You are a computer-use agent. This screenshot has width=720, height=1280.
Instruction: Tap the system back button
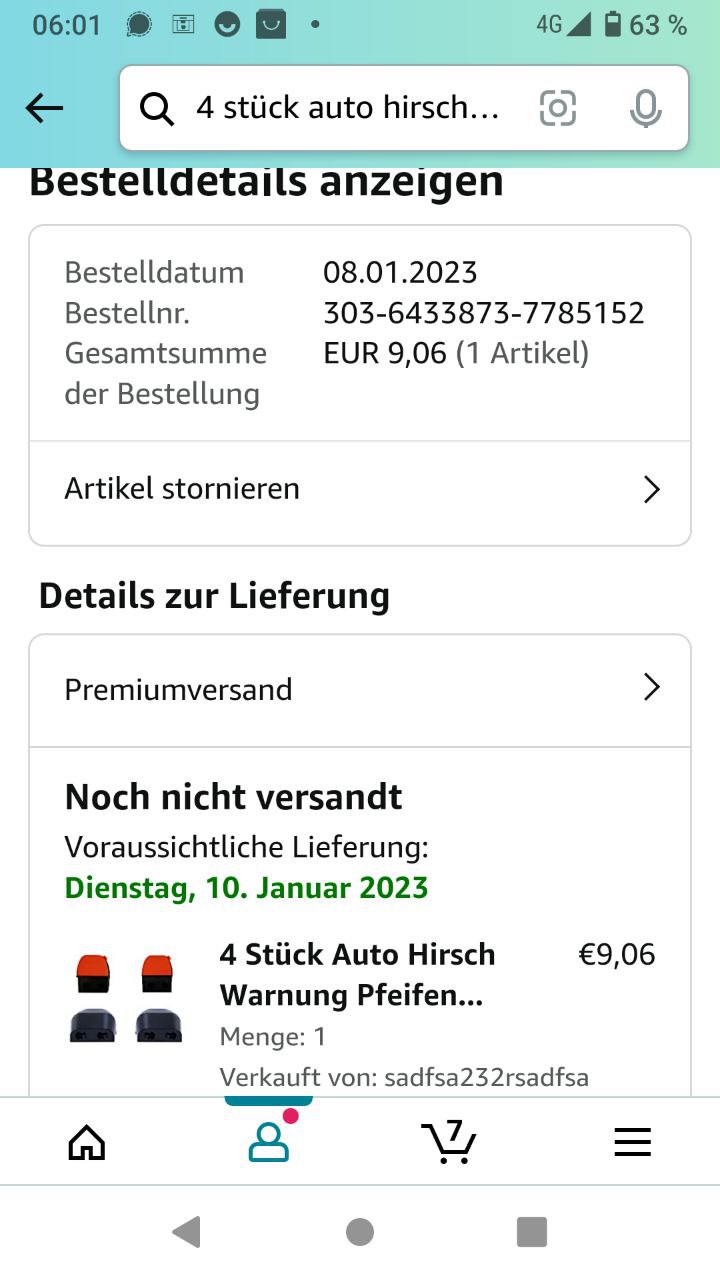point(187,1232)
